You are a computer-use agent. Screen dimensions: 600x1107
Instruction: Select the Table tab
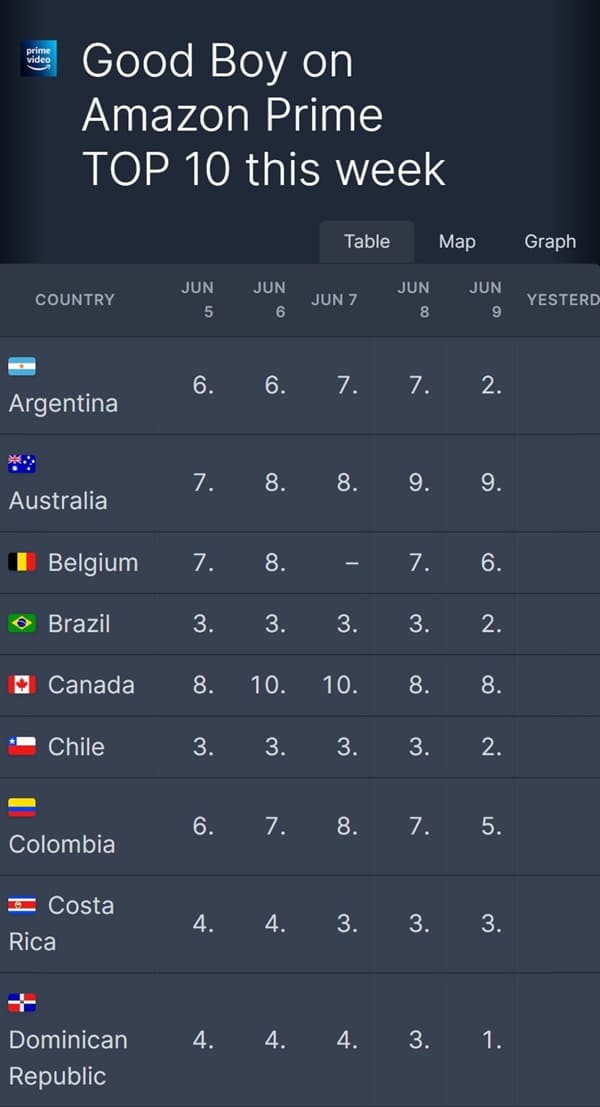[366, 241]
